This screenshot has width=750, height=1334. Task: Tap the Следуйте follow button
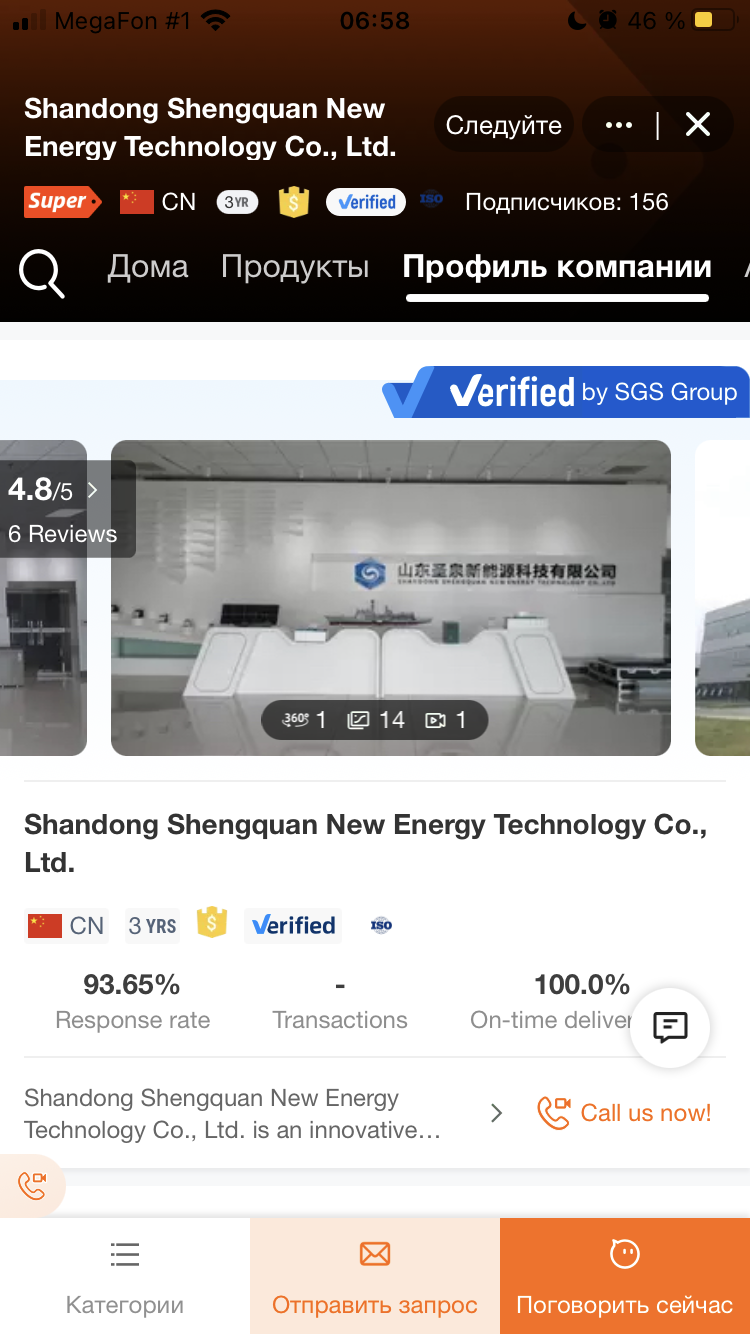[x=503, y=125]
